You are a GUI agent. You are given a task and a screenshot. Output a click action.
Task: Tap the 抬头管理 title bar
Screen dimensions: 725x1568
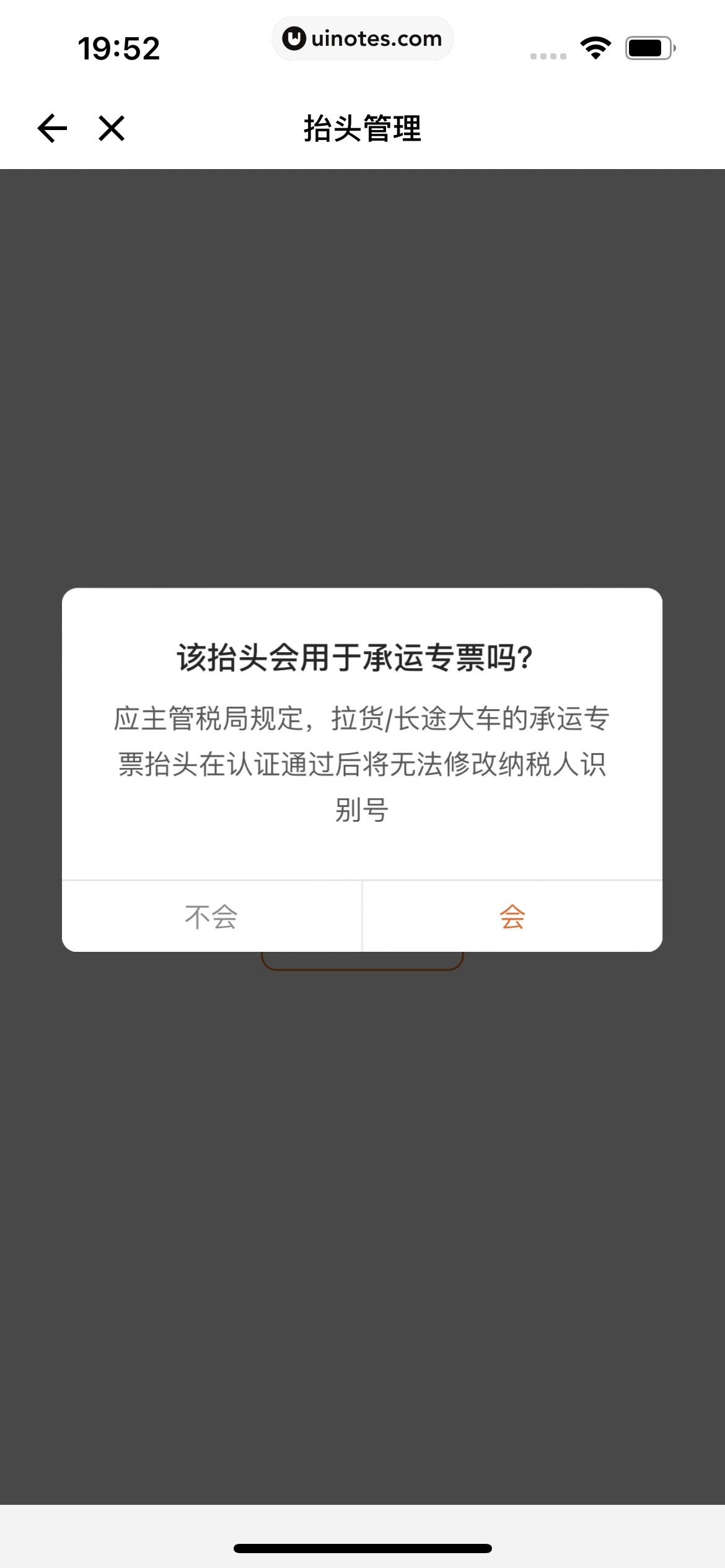point(362,129)
